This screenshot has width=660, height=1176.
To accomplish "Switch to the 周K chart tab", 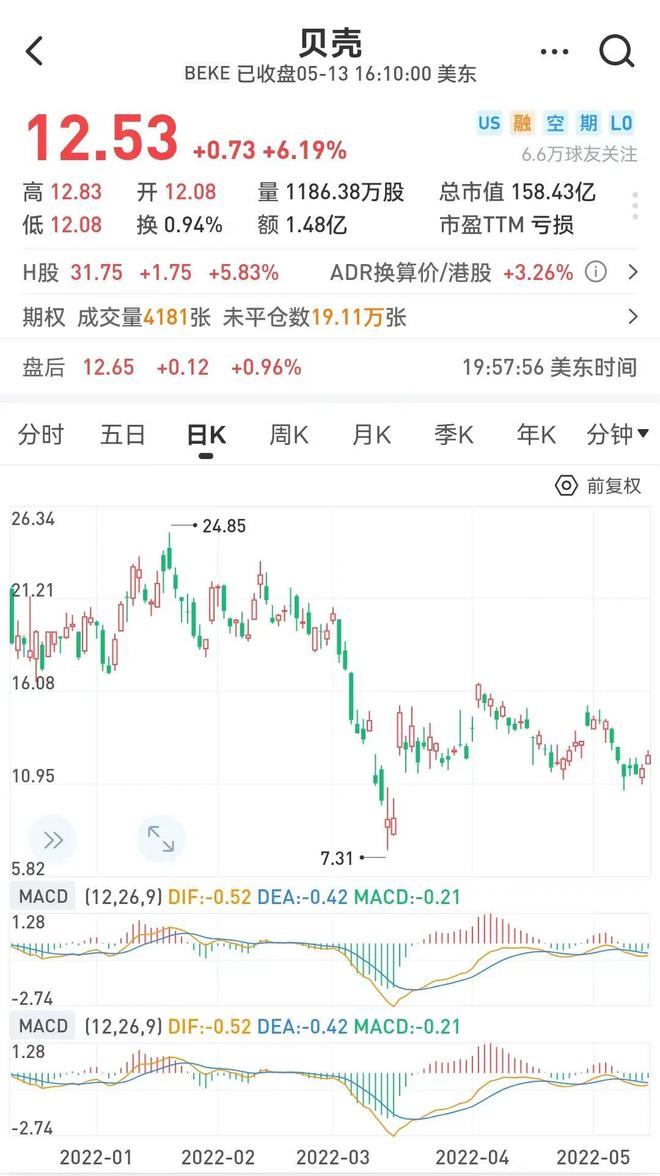I will coord(289,434).
